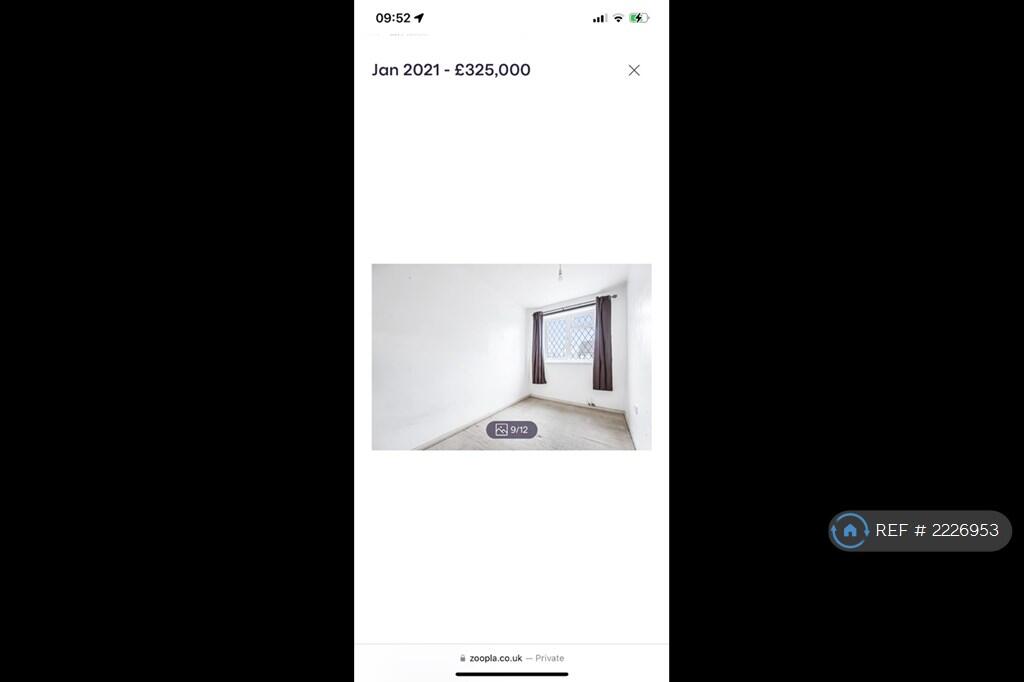
Task: Tap the zoopla.co.uk address bar
Action: [511, 658]
